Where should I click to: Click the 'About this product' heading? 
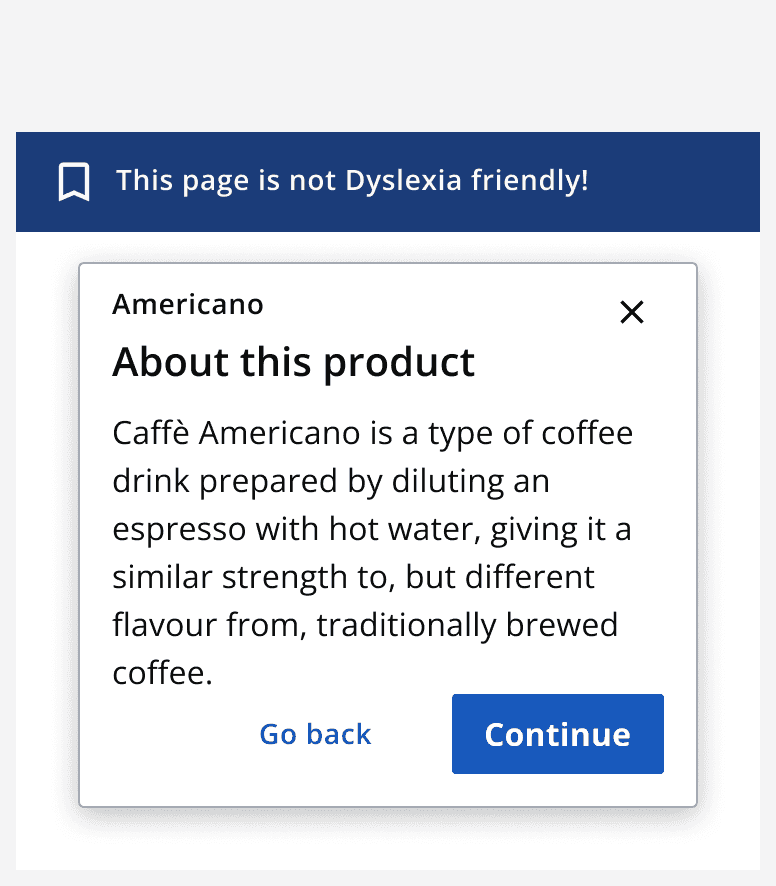[293, 362]
